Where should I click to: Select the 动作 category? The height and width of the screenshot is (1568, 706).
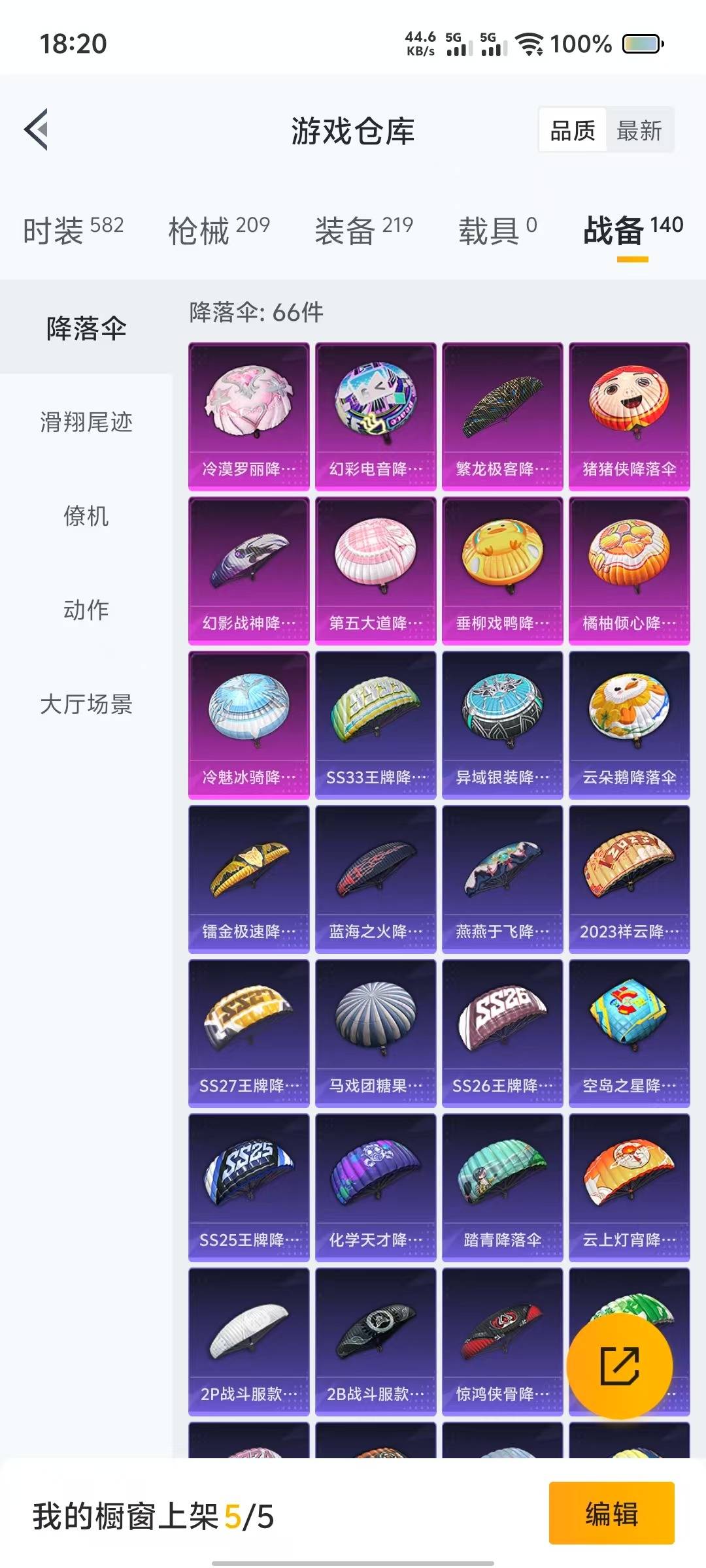click(86, 610)
